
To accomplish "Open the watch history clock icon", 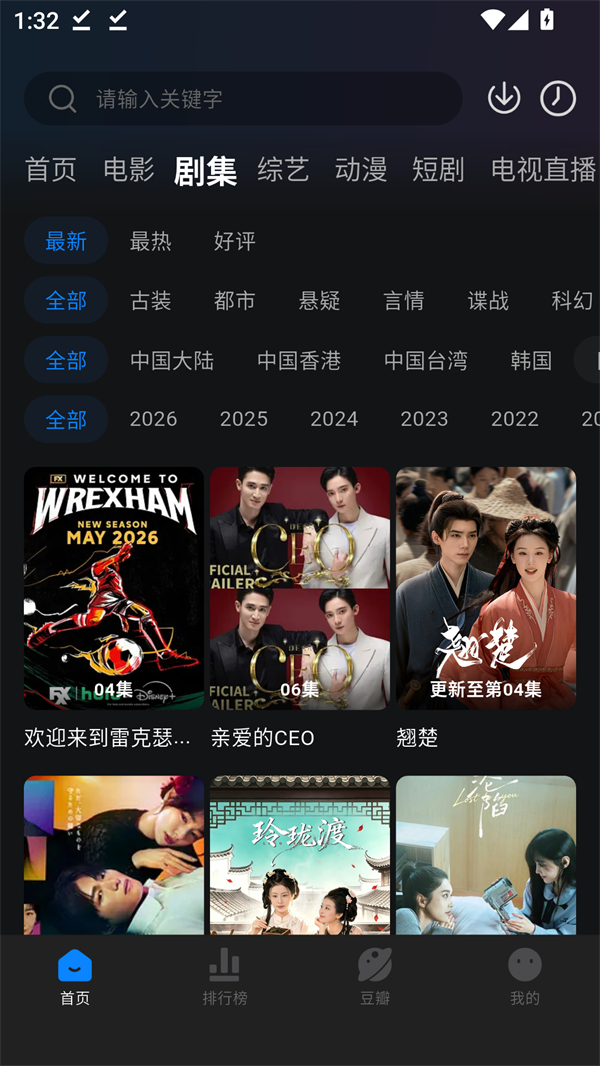I will click(x=558, y=99).
